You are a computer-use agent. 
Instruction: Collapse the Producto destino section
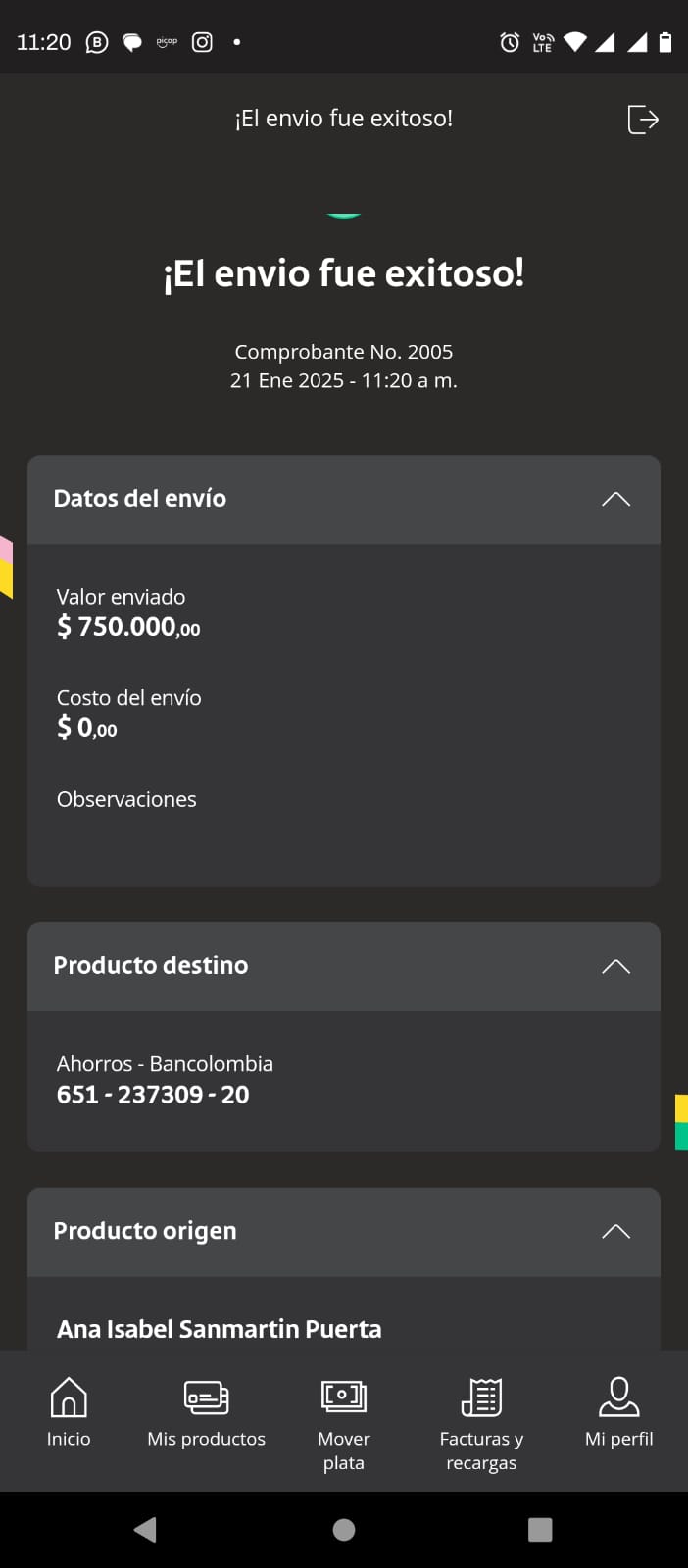pyautogui.click(x=615, y=966)
